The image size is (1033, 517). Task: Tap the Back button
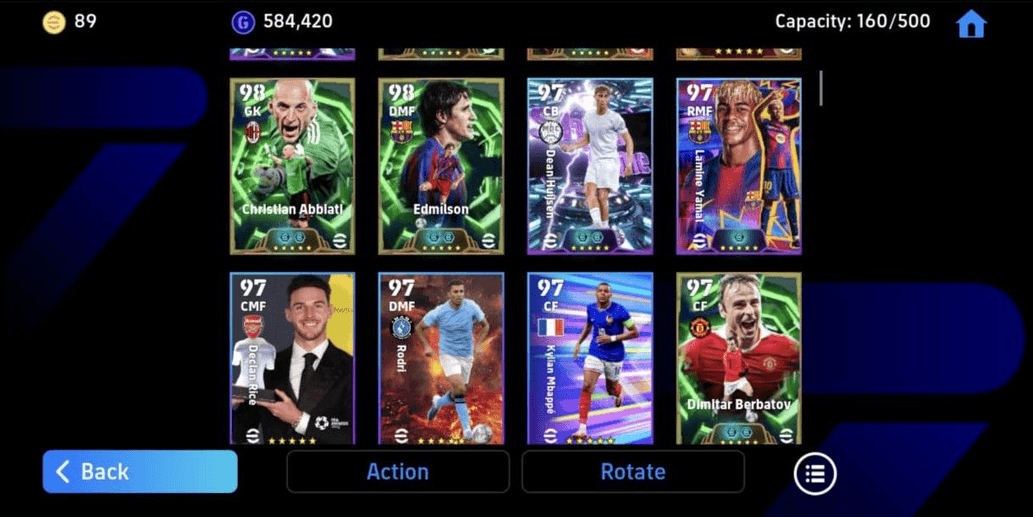coord(140,472)
